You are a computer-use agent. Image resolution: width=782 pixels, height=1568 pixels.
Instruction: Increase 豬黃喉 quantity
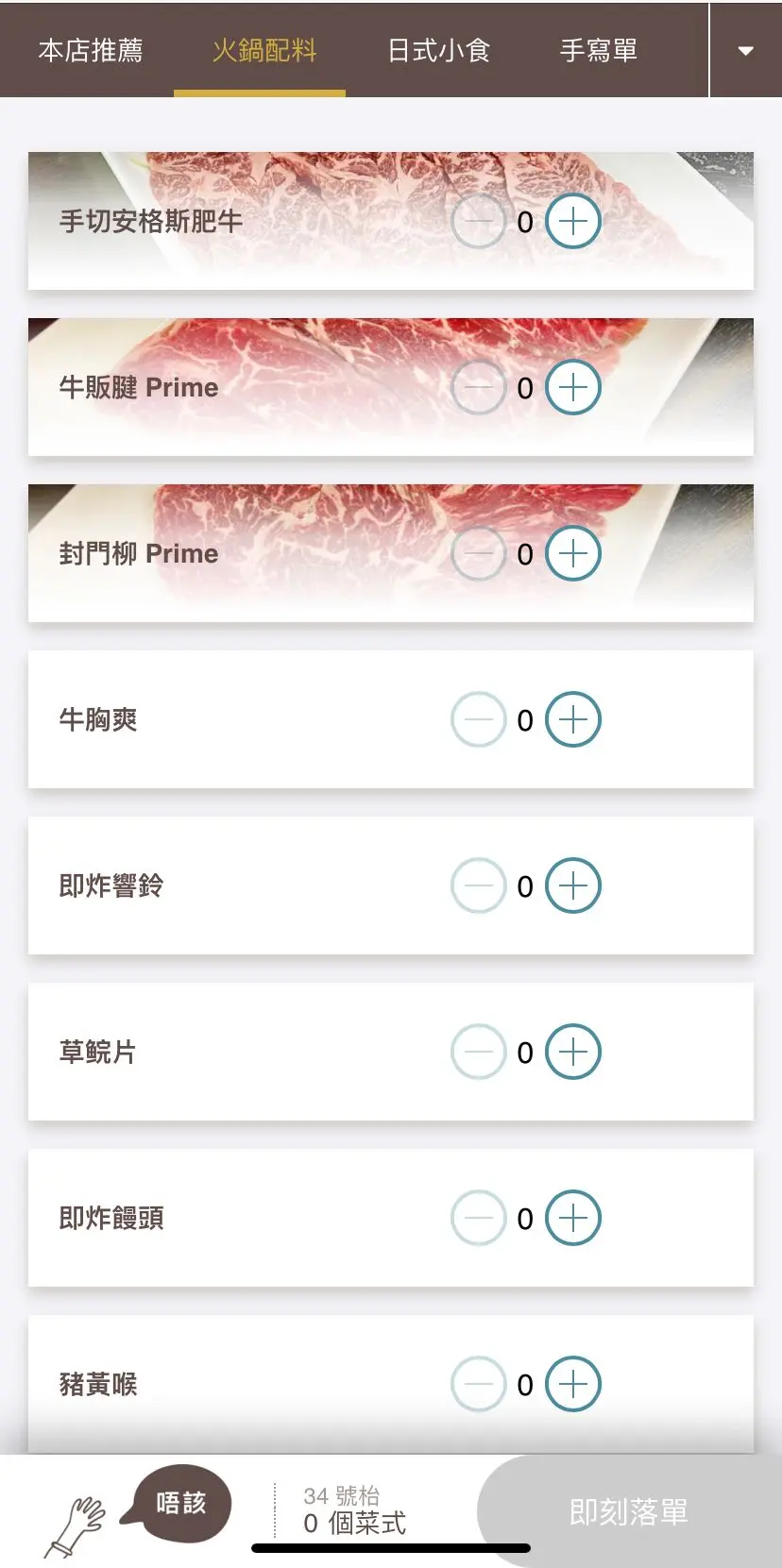(573, 1385)
